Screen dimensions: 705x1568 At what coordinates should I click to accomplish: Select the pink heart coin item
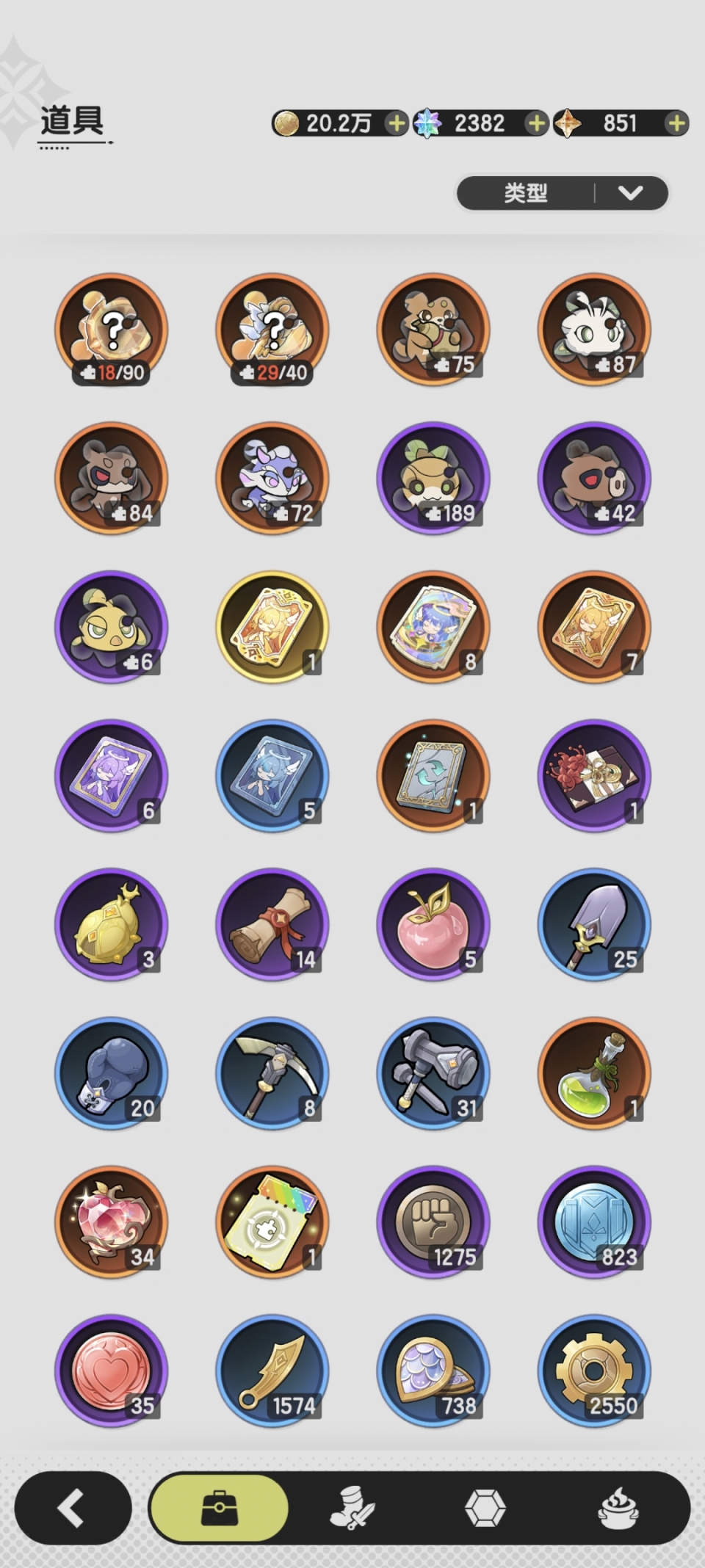pos(111,1371)
